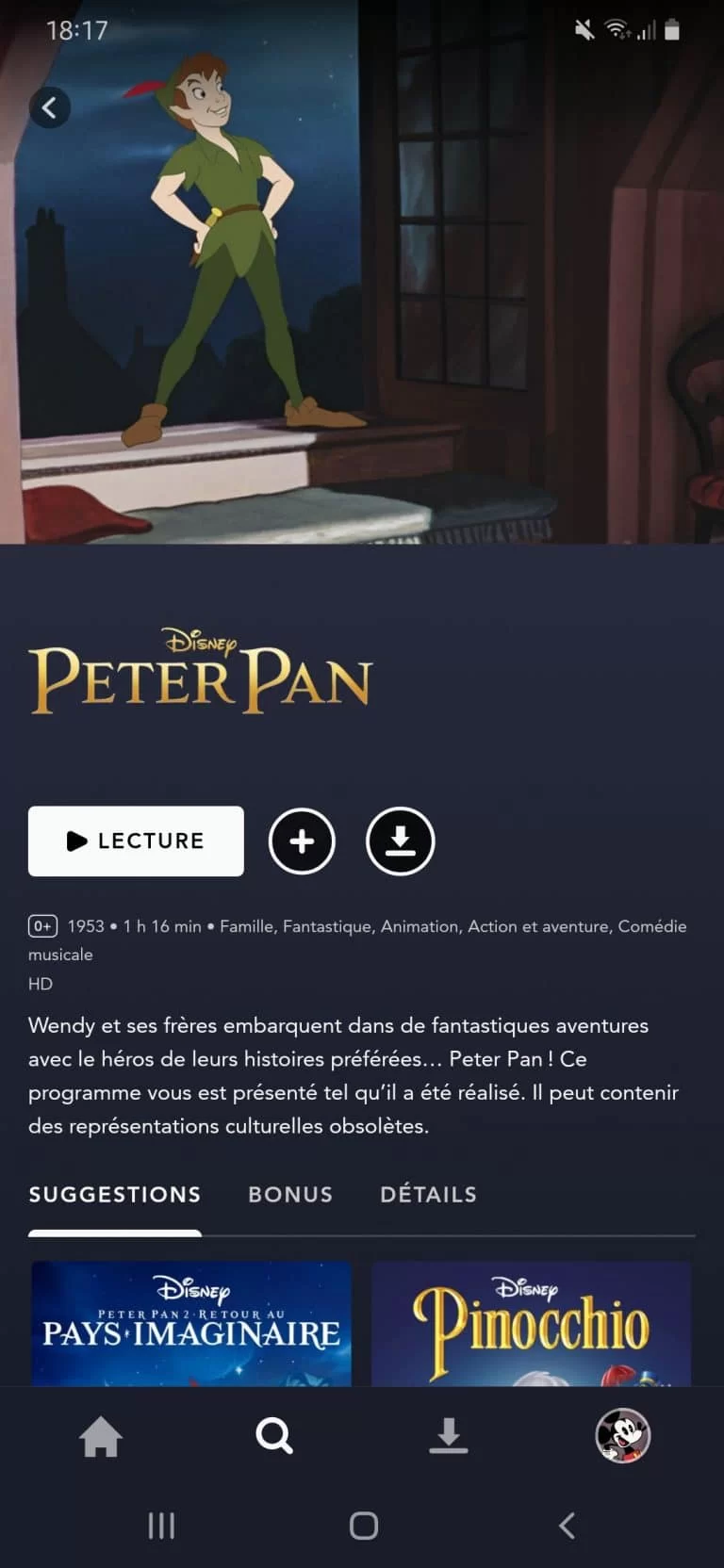The image size is (724, 1568).
Task: Tap the system back button
Action: pyautogui.click(x=567, y=1526)
